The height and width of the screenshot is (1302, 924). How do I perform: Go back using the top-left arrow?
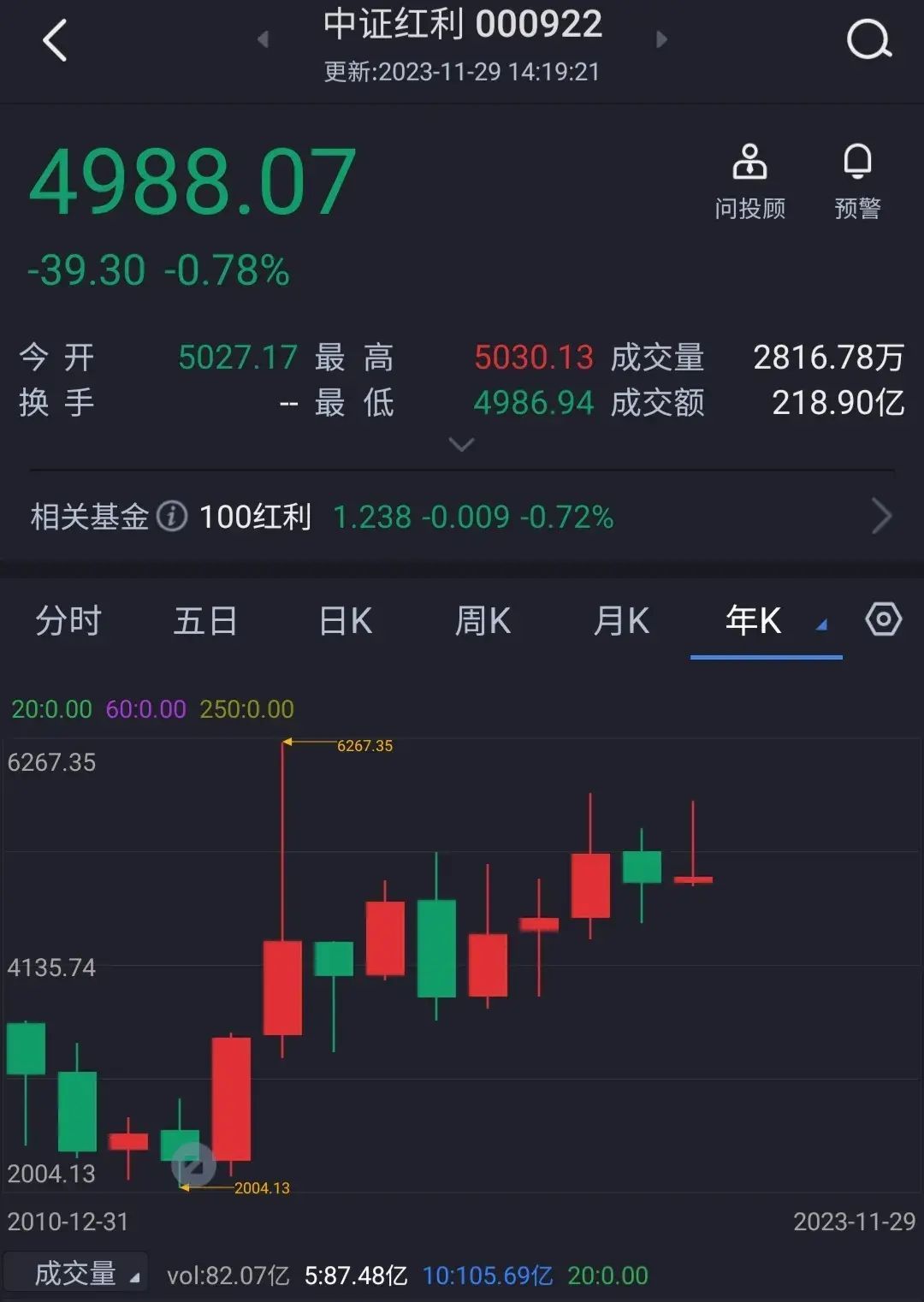(x=55, y=41)
